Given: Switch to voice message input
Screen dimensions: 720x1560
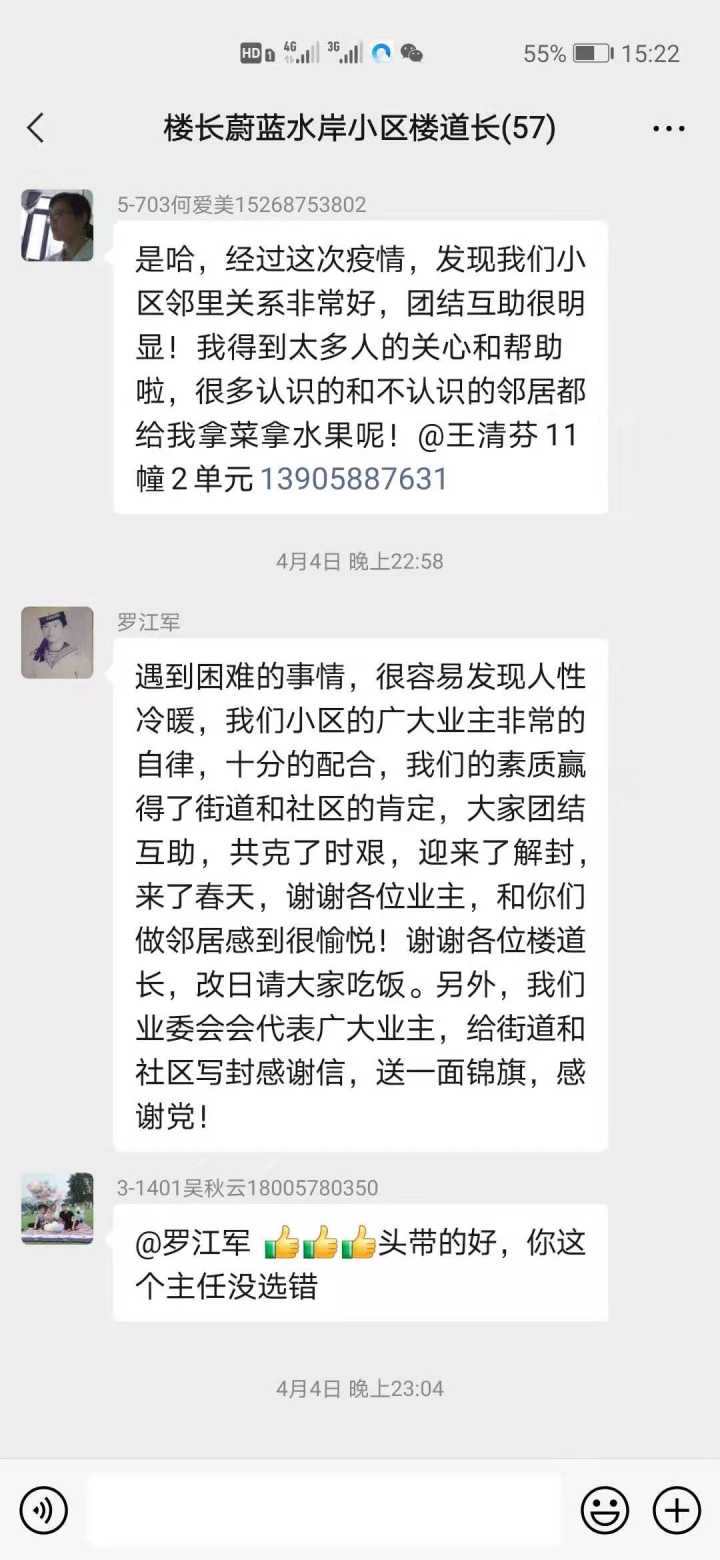Looking at the screenshot, I should click(x=44, y=1510).
